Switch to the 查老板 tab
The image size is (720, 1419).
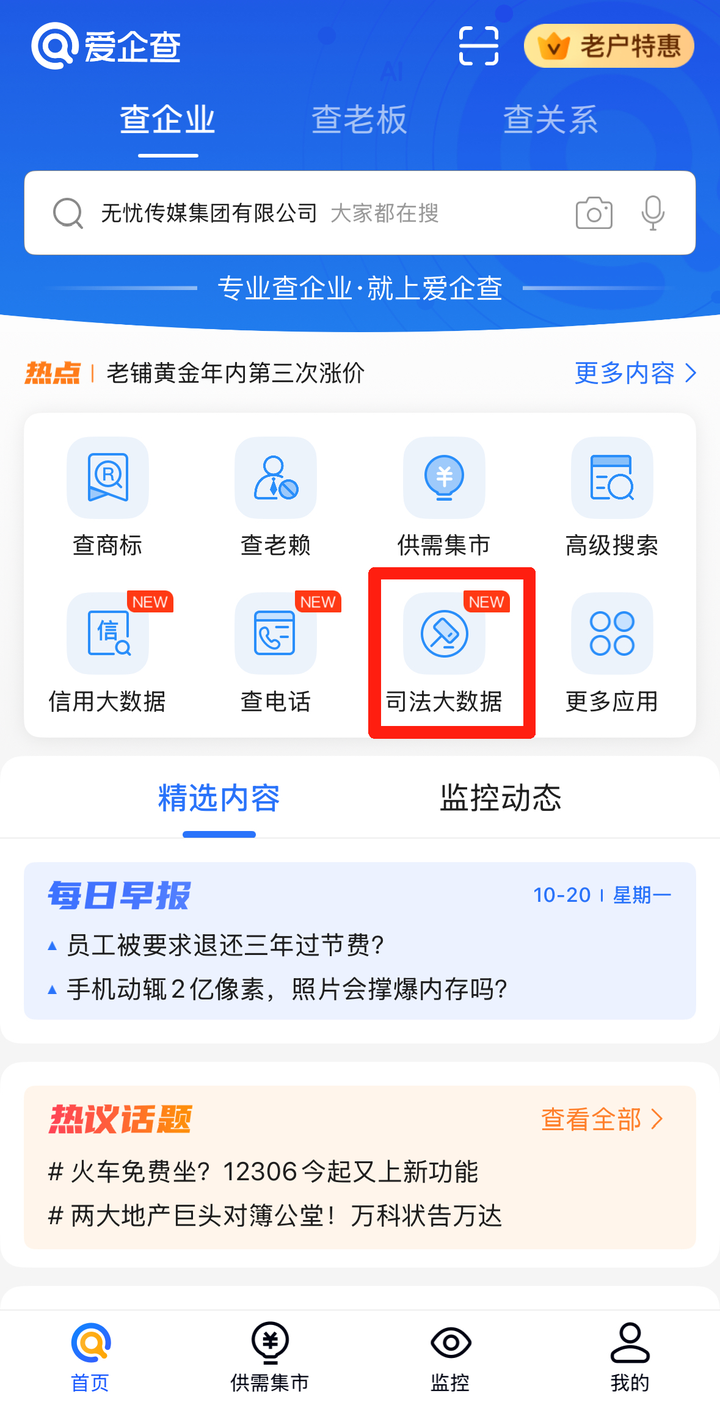(x=359, y=120)
